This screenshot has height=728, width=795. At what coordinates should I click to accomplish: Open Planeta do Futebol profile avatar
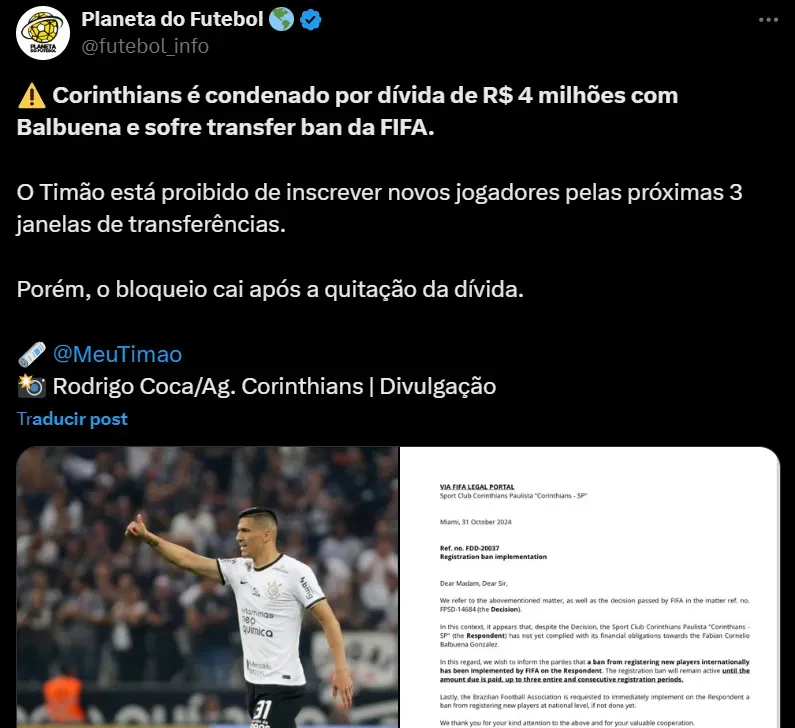42,33
